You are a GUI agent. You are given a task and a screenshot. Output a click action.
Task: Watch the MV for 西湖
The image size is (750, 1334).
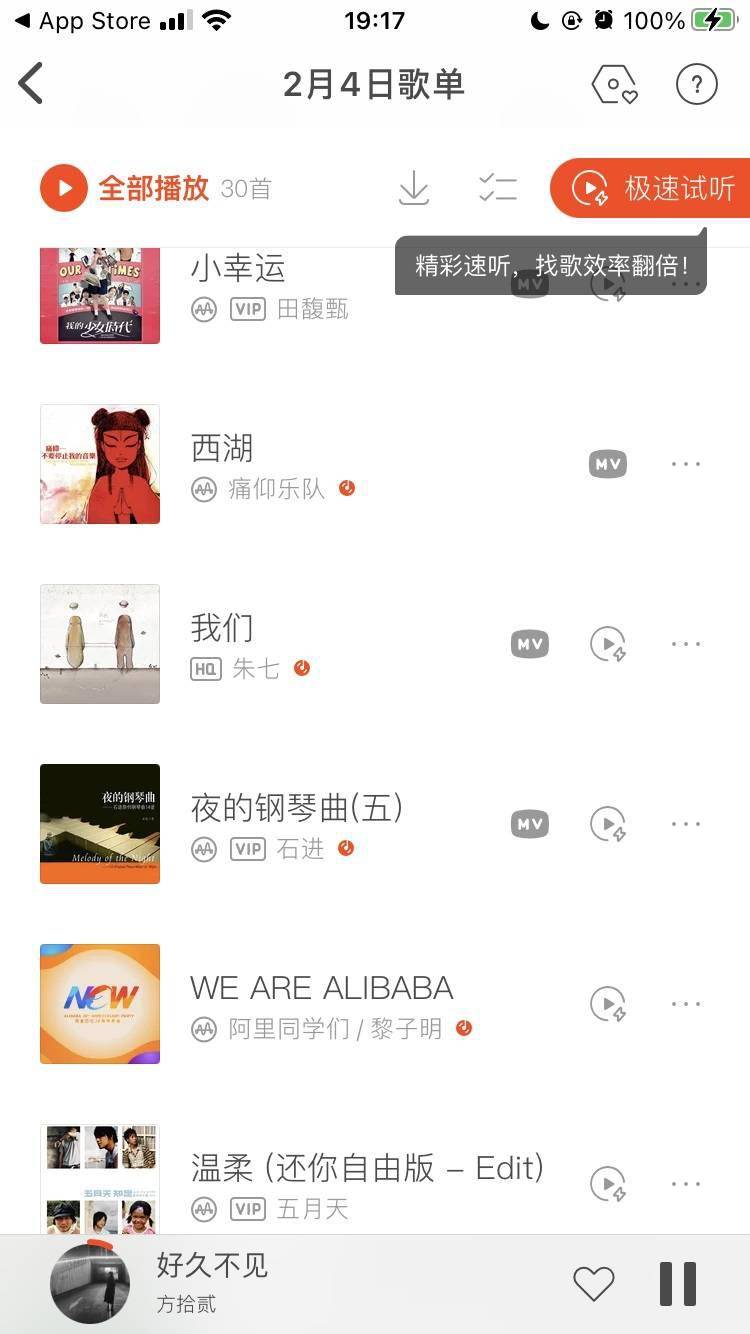click(x=608, y=464)
